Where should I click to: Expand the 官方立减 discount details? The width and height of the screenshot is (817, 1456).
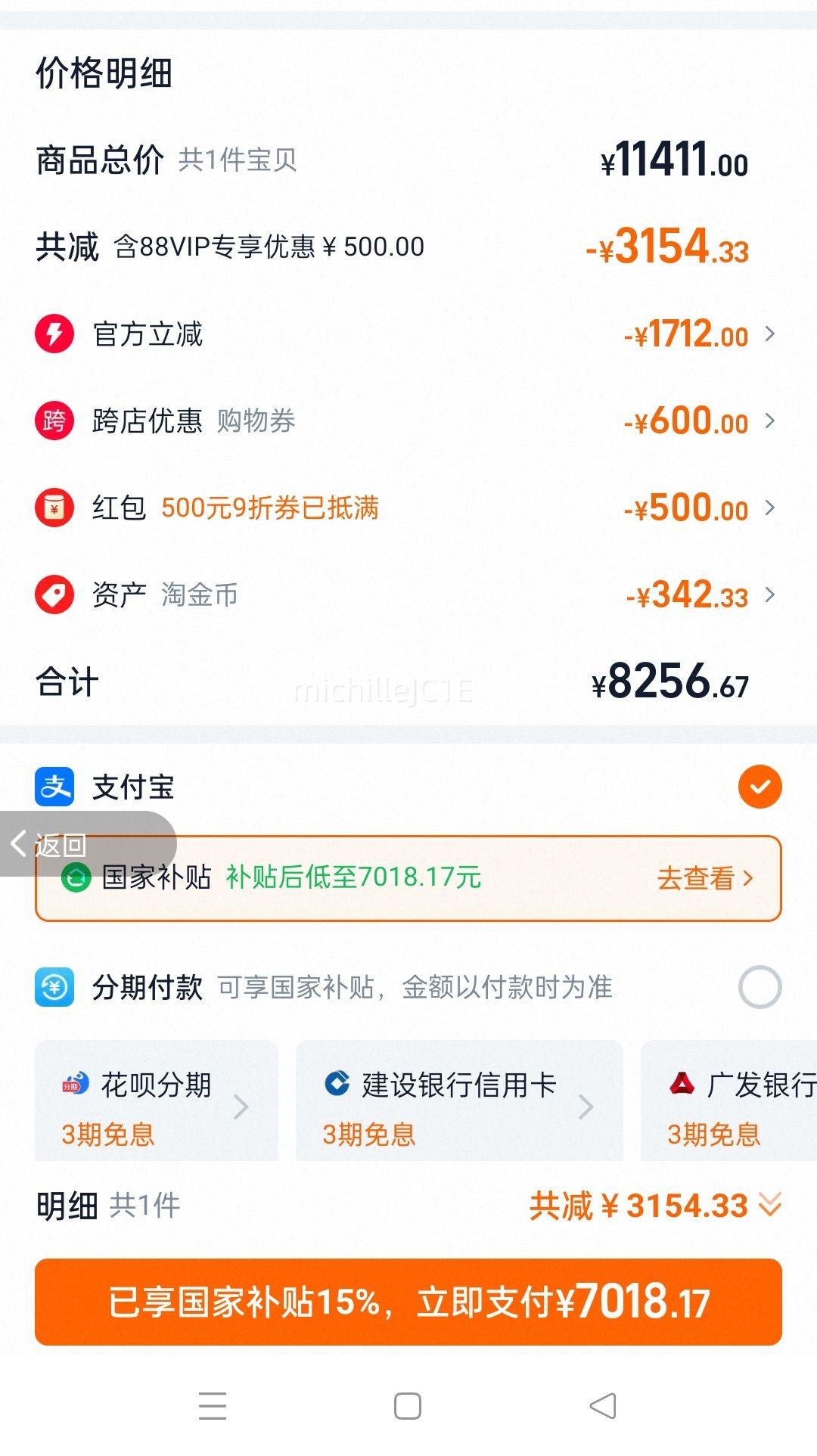click(x=769, y=334)
